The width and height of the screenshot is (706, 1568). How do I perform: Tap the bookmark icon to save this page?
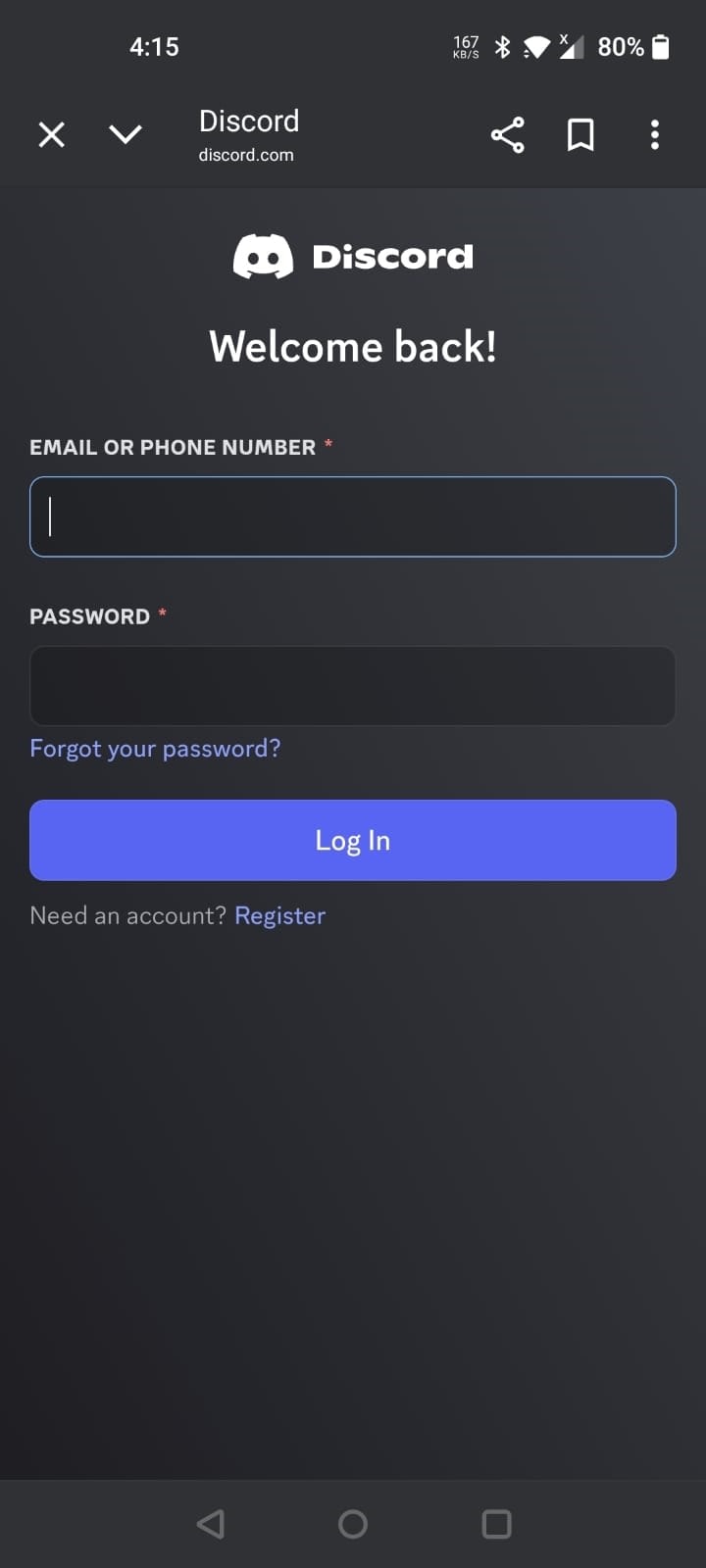(580, 134)
